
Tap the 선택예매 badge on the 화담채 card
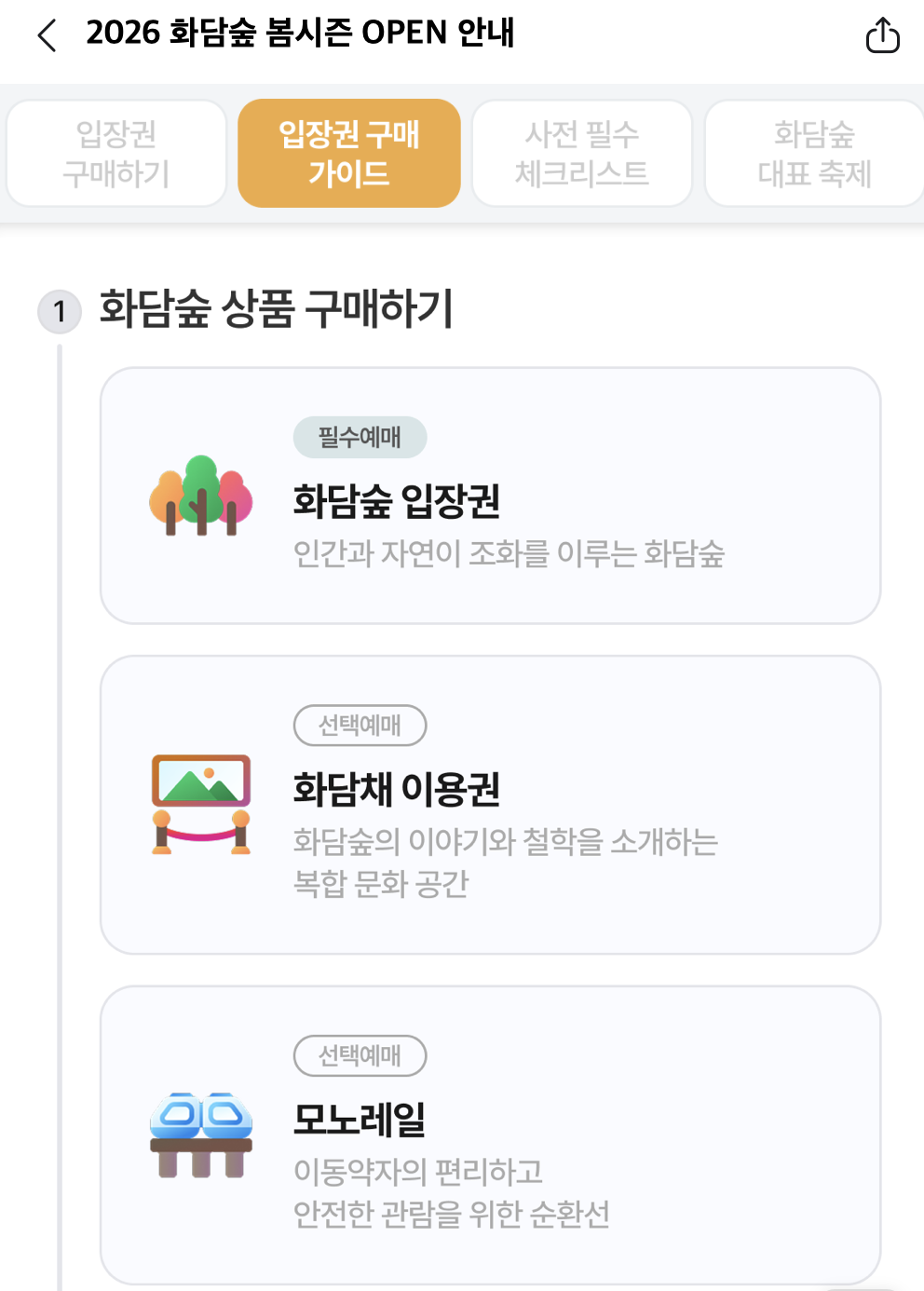[360, 726]
